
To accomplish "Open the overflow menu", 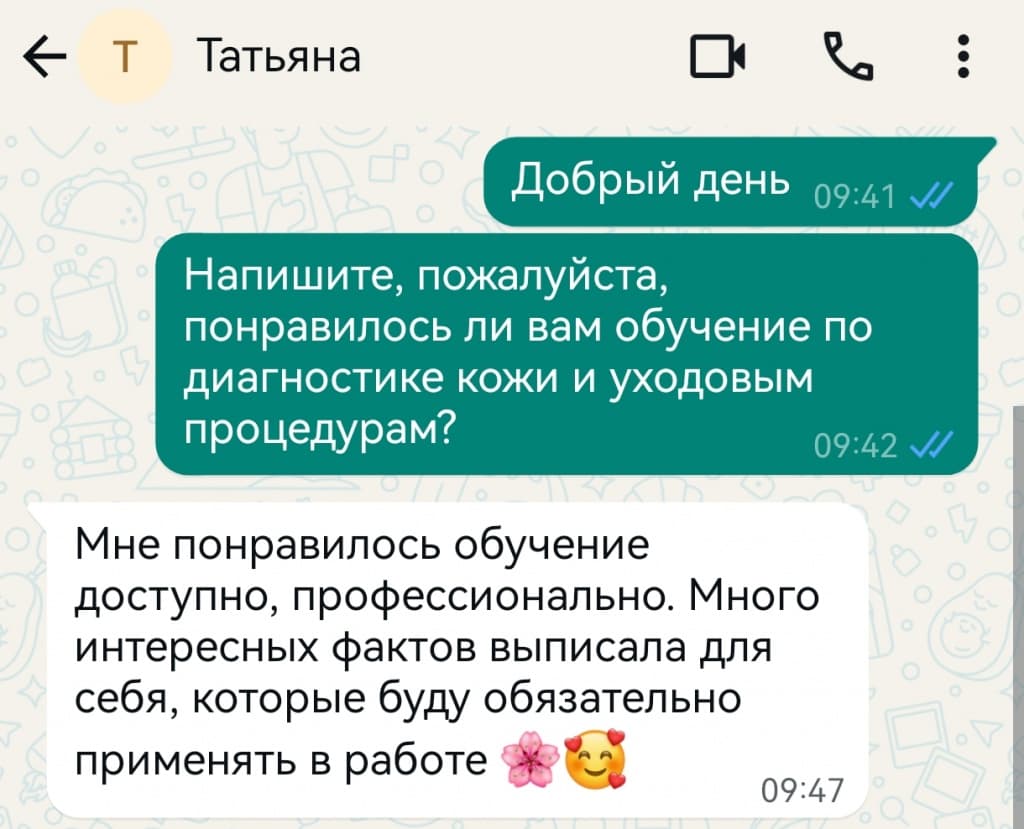I will click(963, 57).
